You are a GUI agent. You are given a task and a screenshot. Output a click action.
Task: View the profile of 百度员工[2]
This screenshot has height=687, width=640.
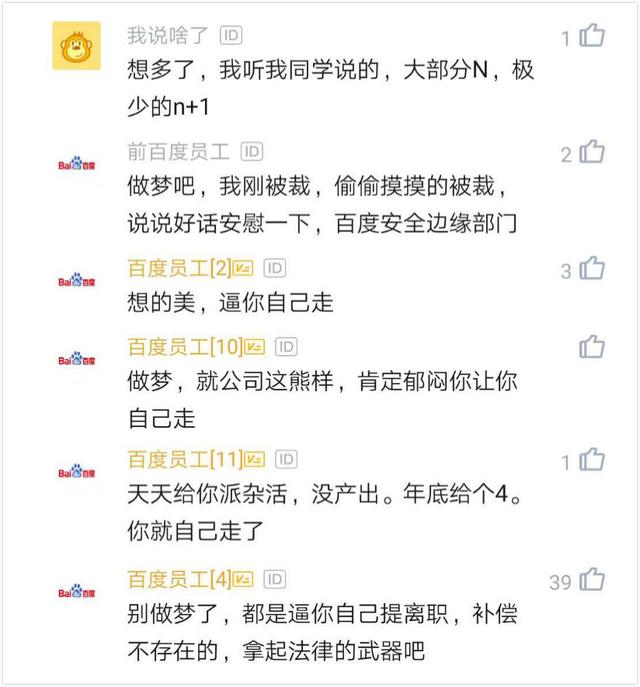[179, 268]
